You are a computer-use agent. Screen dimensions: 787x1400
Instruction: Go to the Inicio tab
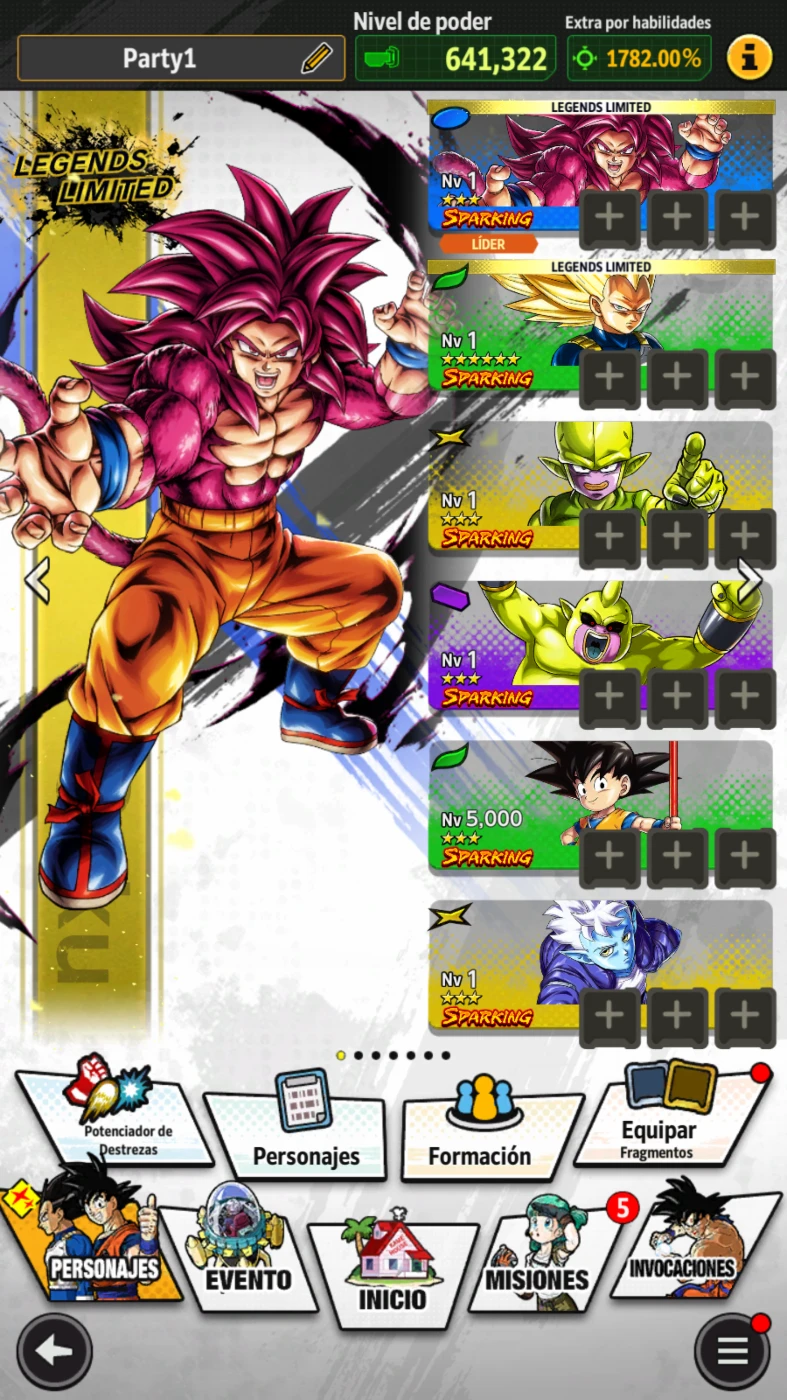pyautogui.click(x=392, y=1266)
